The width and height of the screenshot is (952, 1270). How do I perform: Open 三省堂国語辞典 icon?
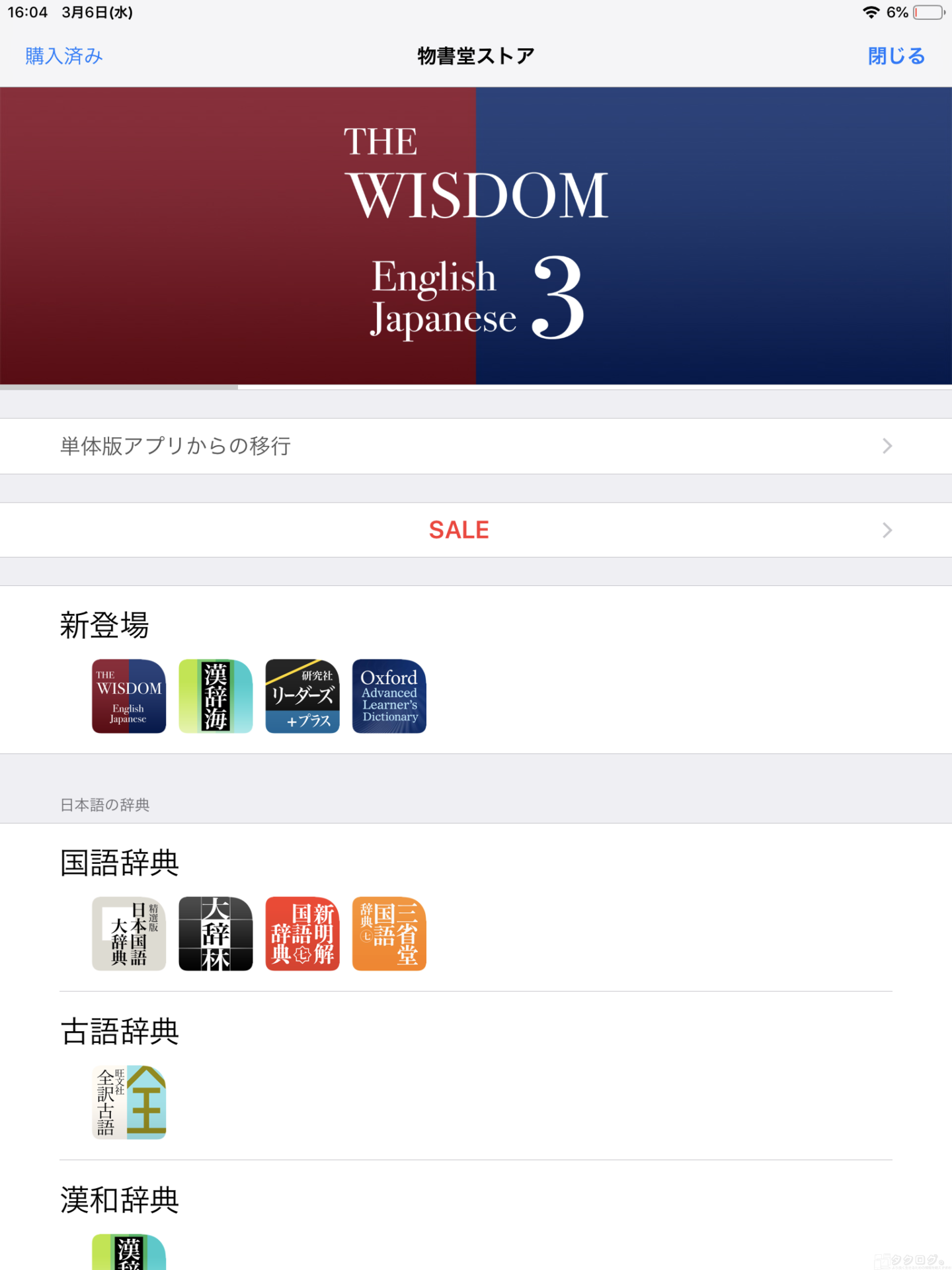coord(389,933)
